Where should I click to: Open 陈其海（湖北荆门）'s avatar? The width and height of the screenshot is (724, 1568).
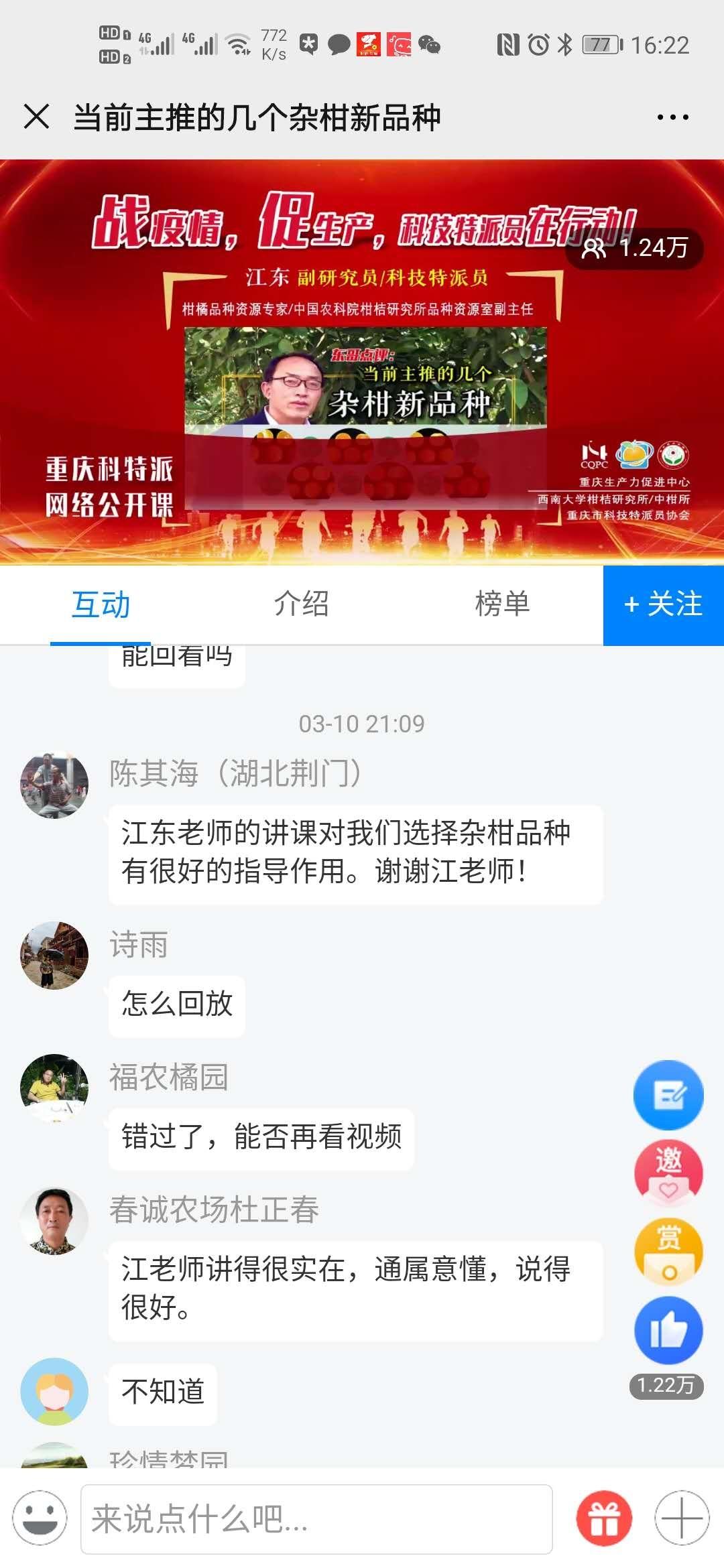coord(54,785)
